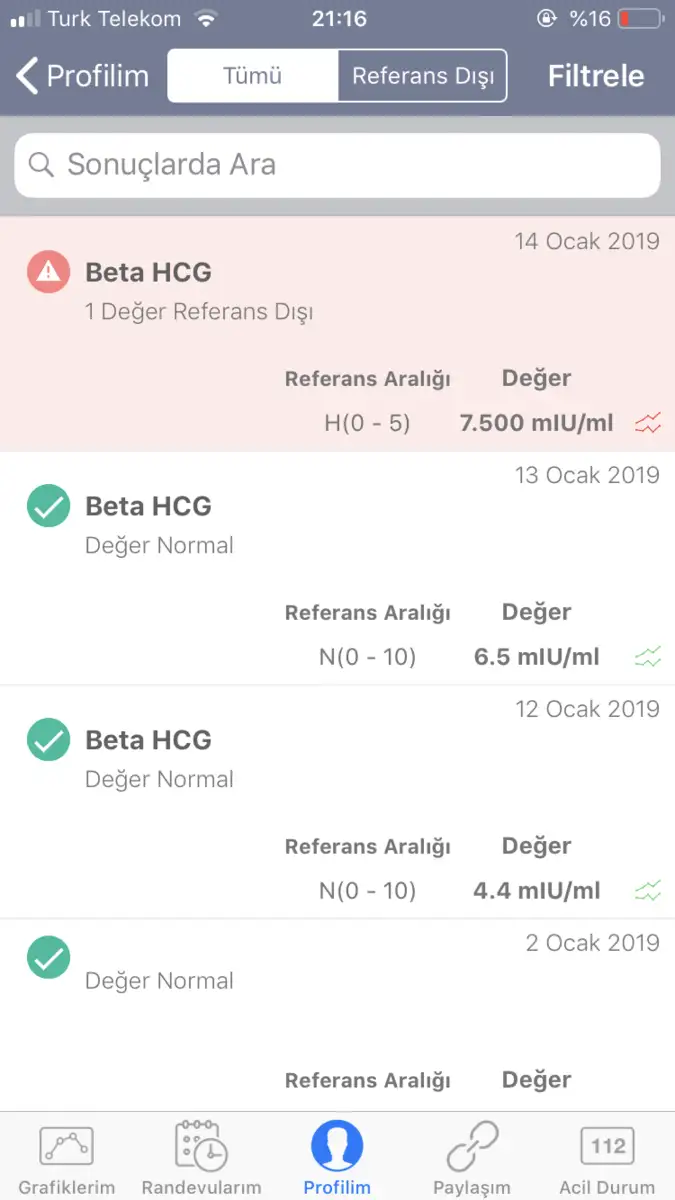Open the Filtrele options

coord(596,76)
